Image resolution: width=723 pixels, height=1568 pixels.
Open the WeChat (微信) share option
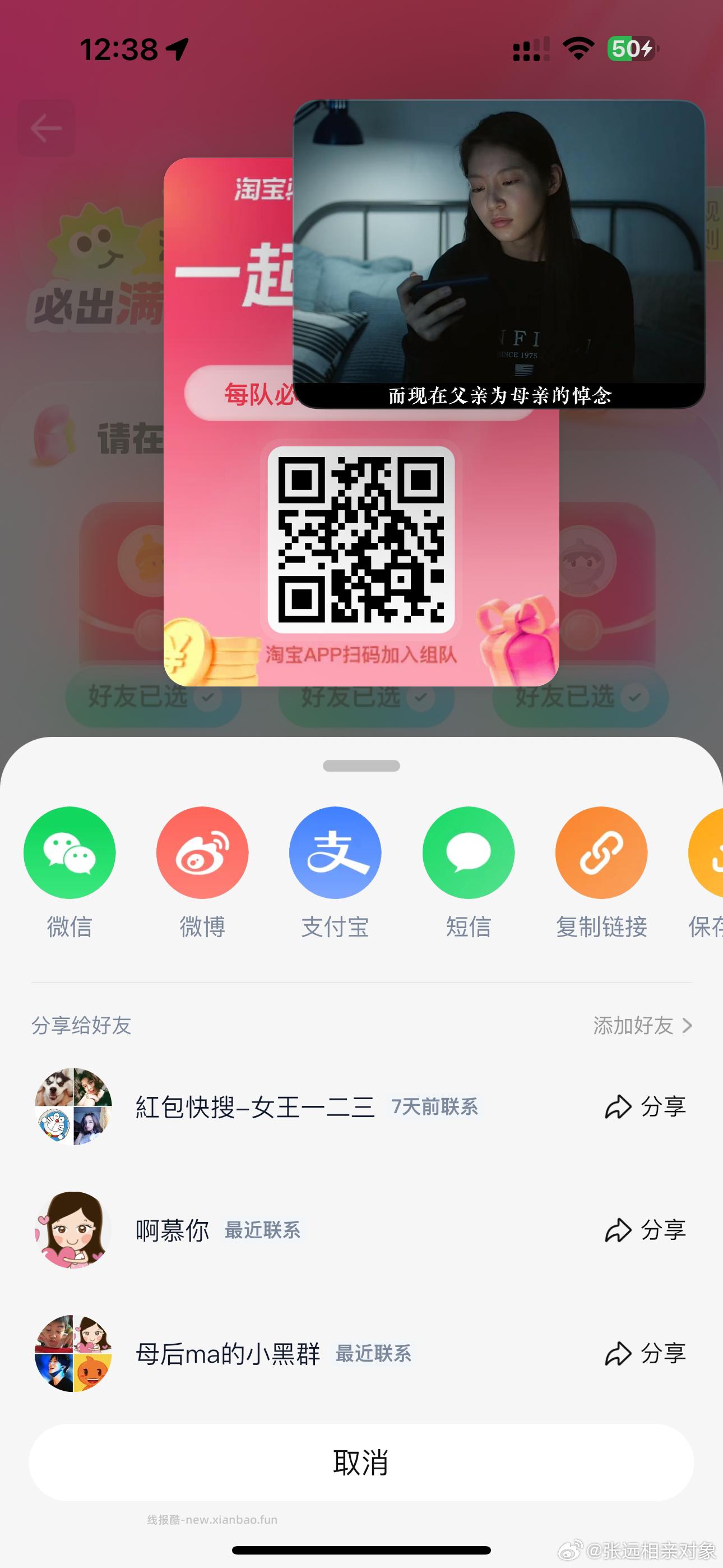(x=69, y=852)
